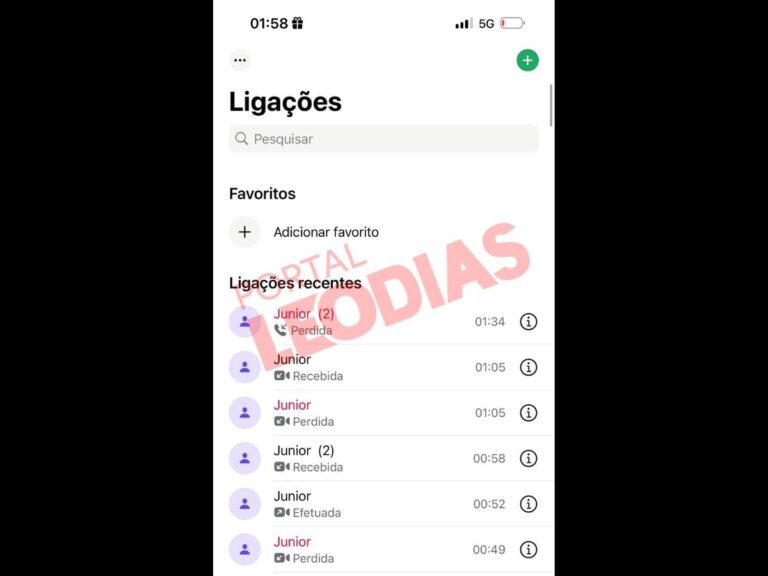Open the 01:05 Perdida call info icon
Viewport: 768px width, 576px height.
point(529,413)
